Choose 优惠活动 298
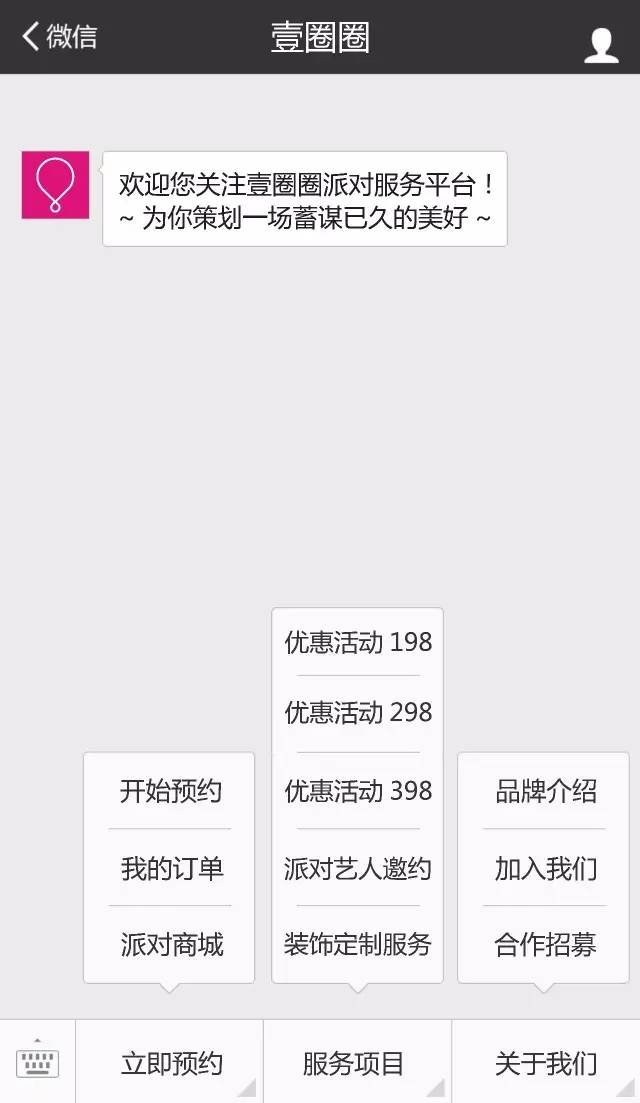Screen dimensions: 640x1103 point(358,713)
